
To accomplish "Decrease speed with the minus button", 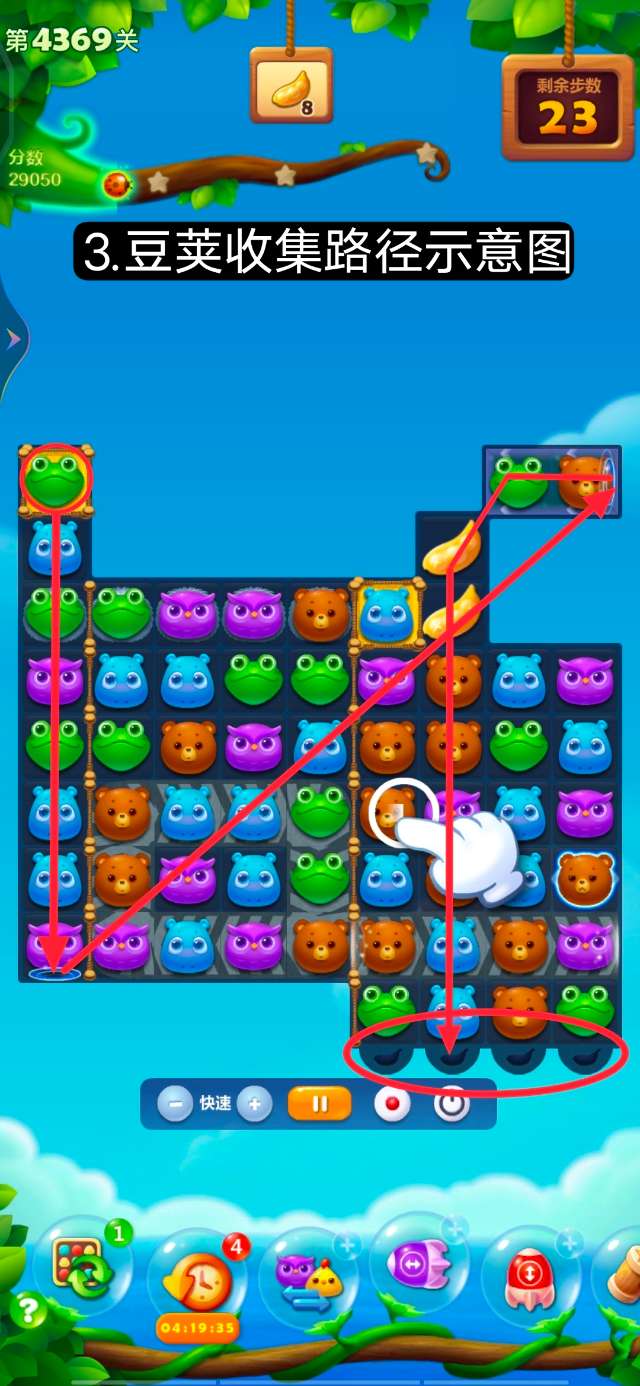I will click(x=175, y=1105).
